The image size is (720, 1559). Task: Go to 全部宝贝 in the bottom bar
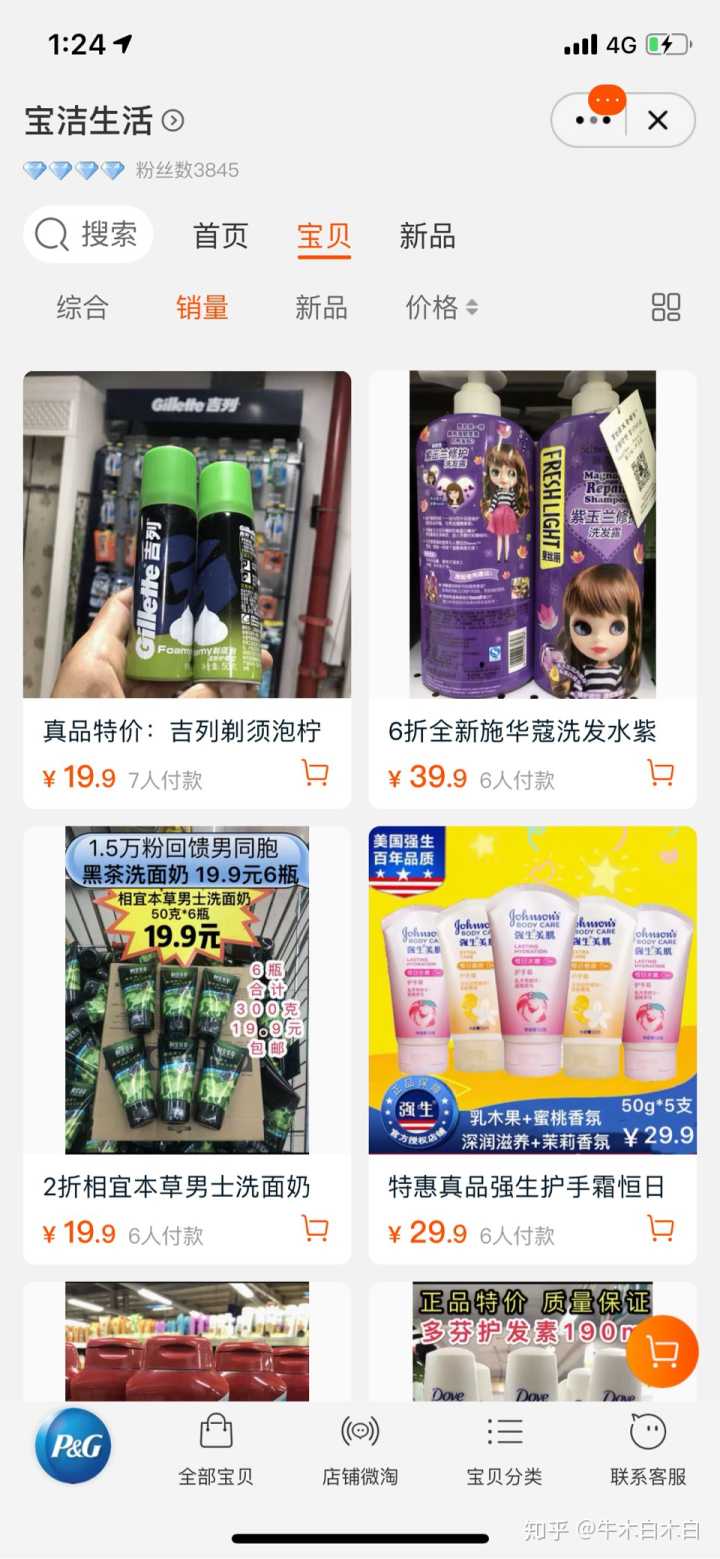pyautogui.click(x=216, y=1450)
